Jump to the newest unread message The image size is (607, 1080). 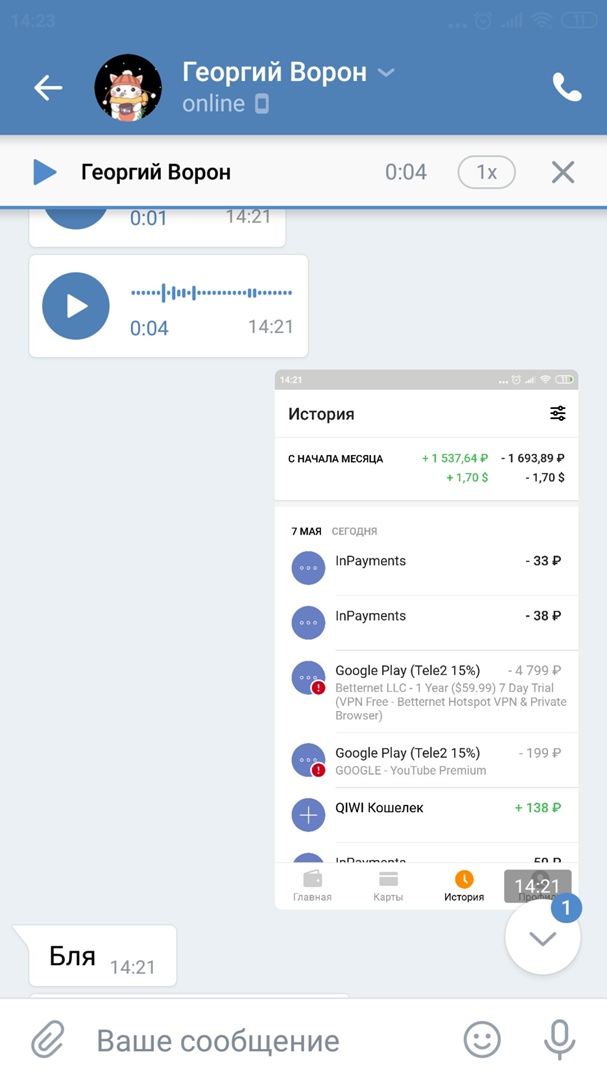click(x=543, y=938)
